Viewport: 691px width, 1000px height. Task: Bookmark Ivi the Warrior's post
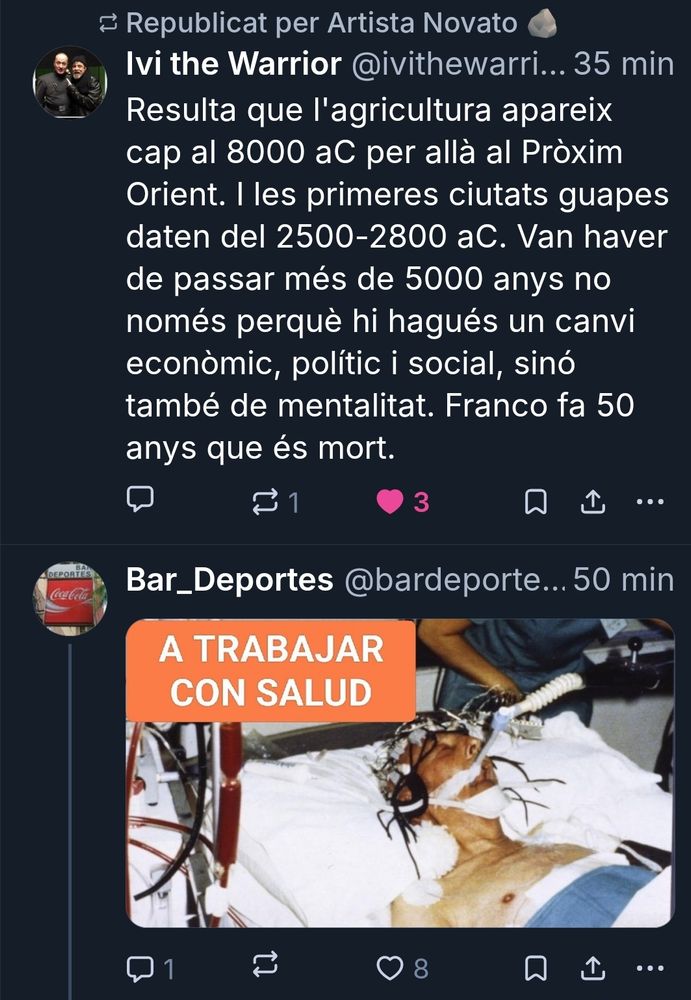point(535,502)
